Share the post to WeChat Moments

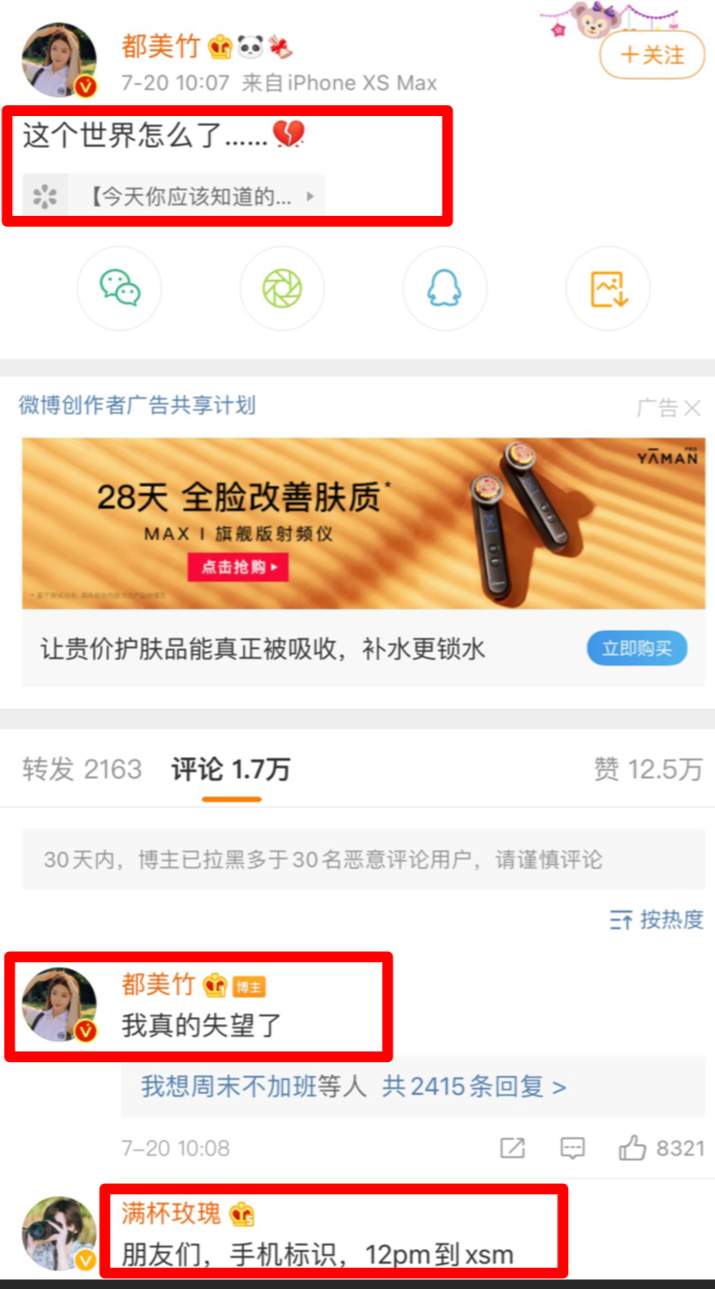click(x=282, y=289)
